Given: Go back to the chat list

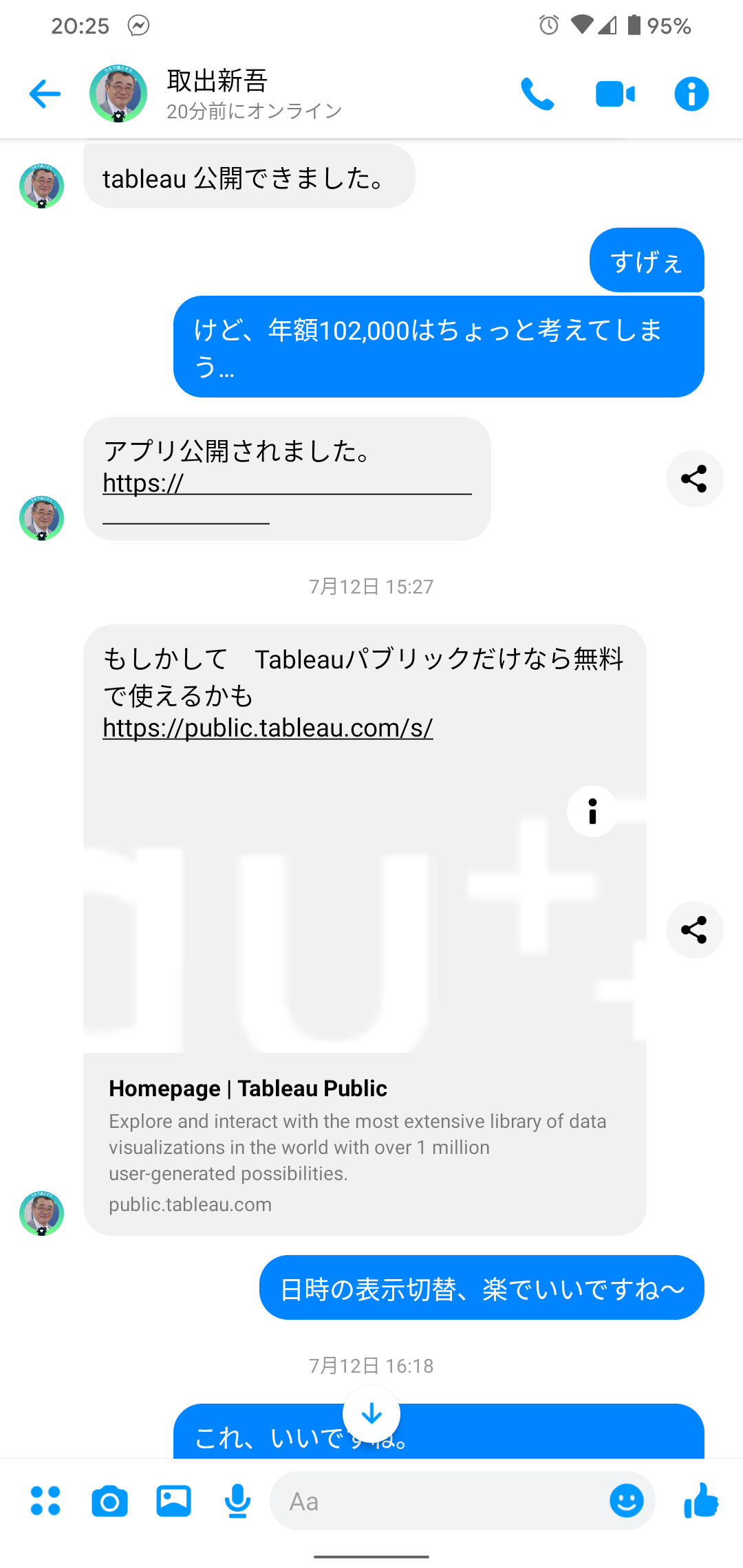Looking at the screenshot, I should tap(45, 94).
